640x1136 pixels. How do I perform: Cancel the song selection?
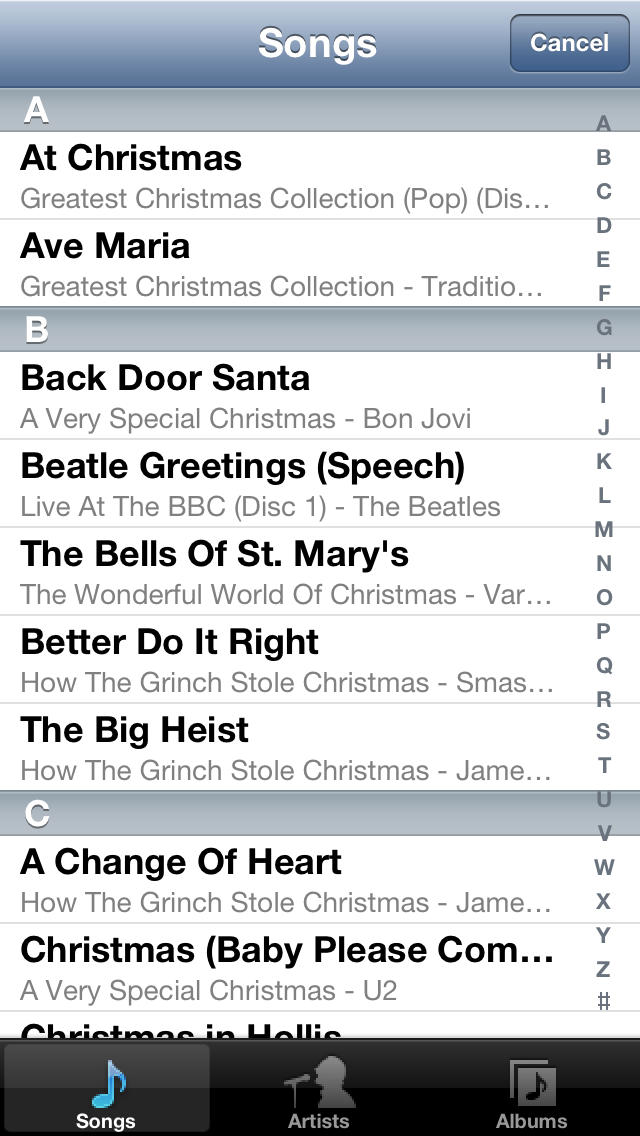coord(569,43)
